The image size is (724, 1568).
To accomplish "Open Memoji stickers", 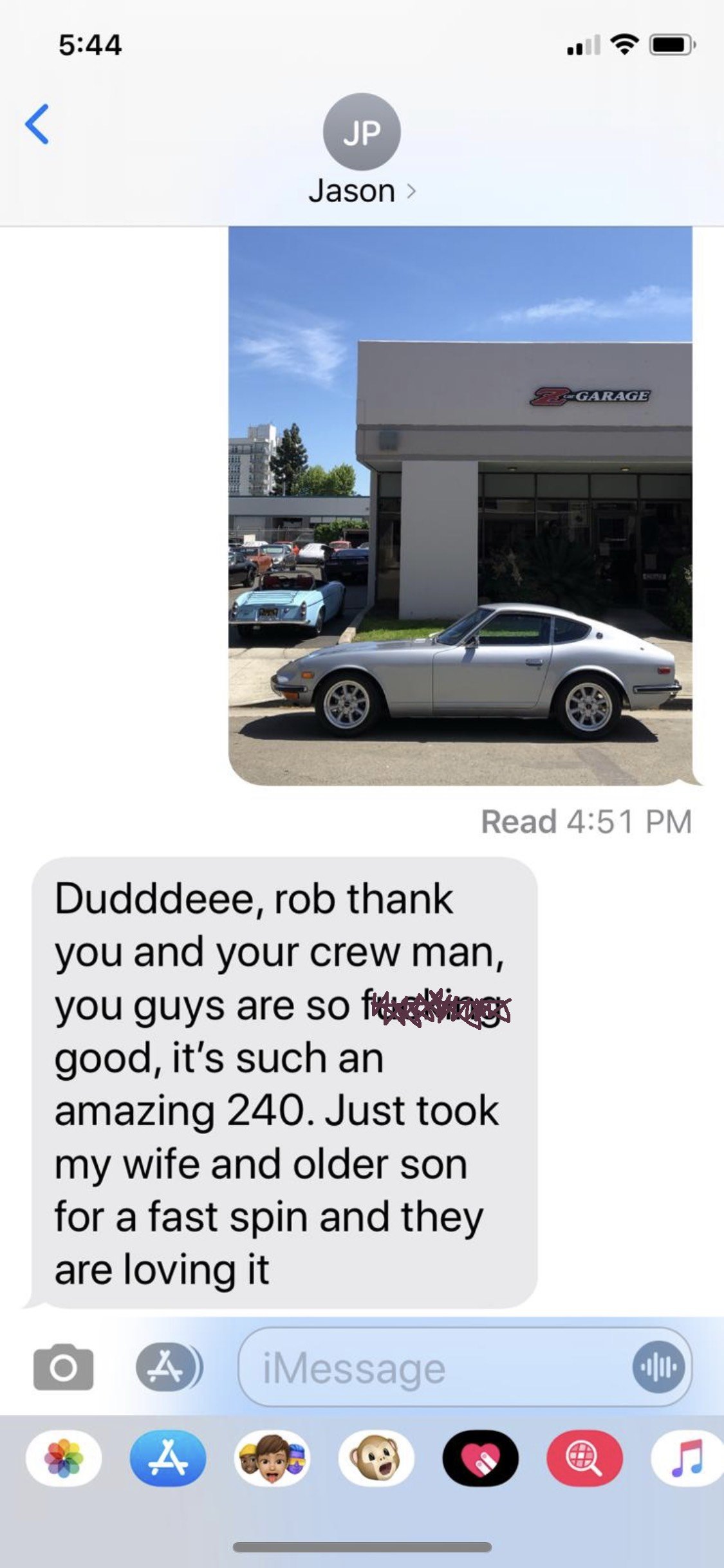I will coord(272,1458).
